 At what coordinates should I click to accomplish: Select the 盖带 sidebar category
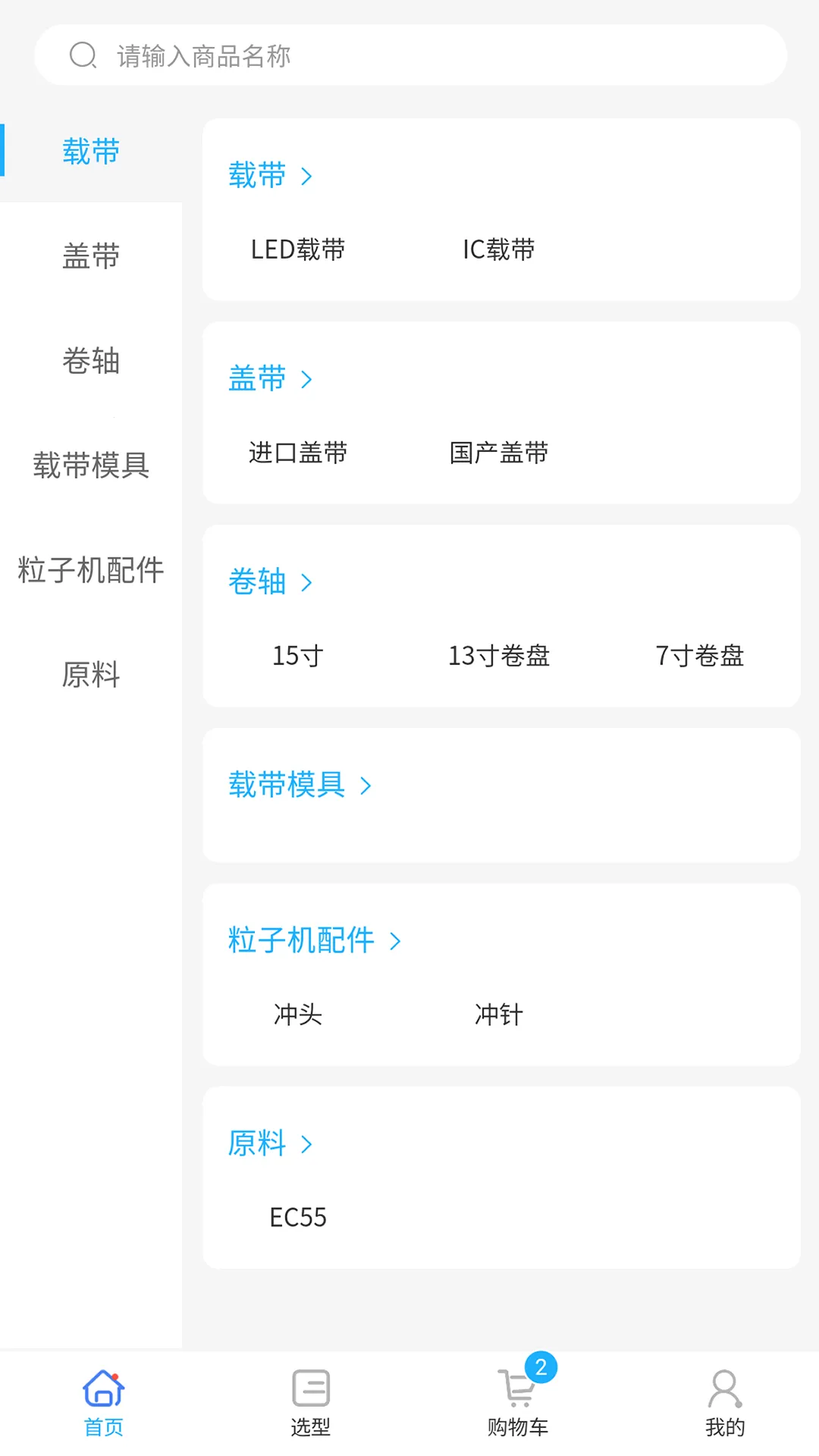(90, 256)
